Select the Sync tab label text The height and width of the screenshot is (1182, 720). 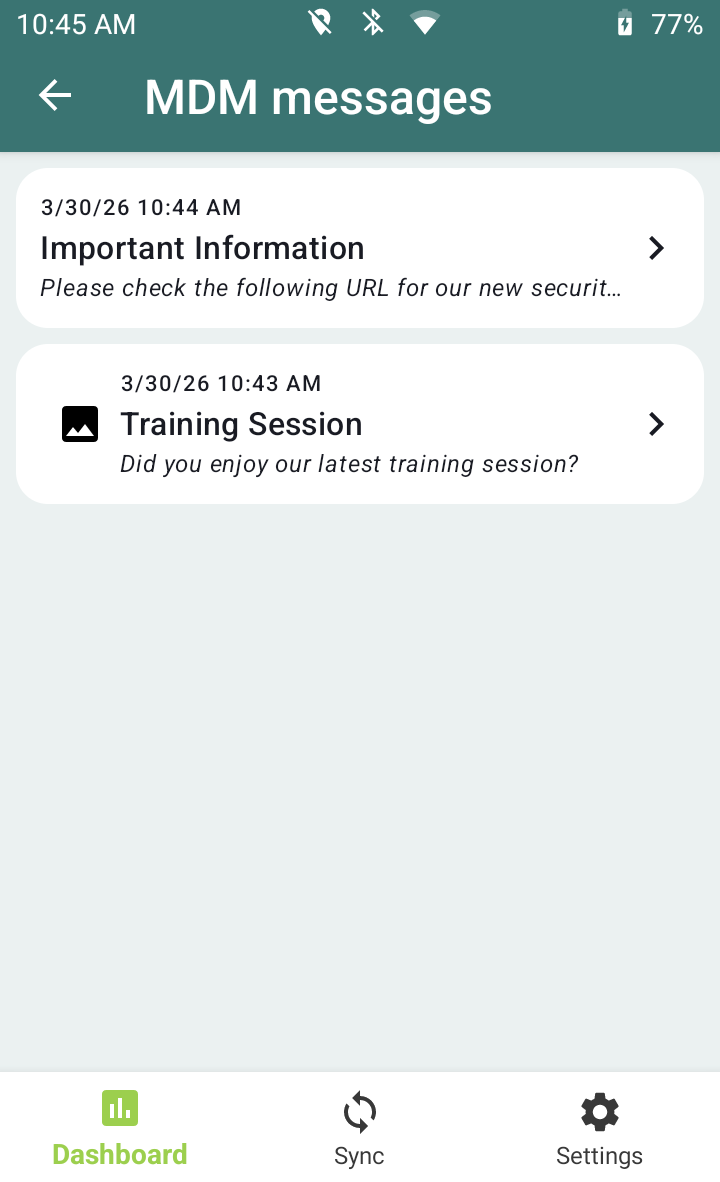point(359,1156)
